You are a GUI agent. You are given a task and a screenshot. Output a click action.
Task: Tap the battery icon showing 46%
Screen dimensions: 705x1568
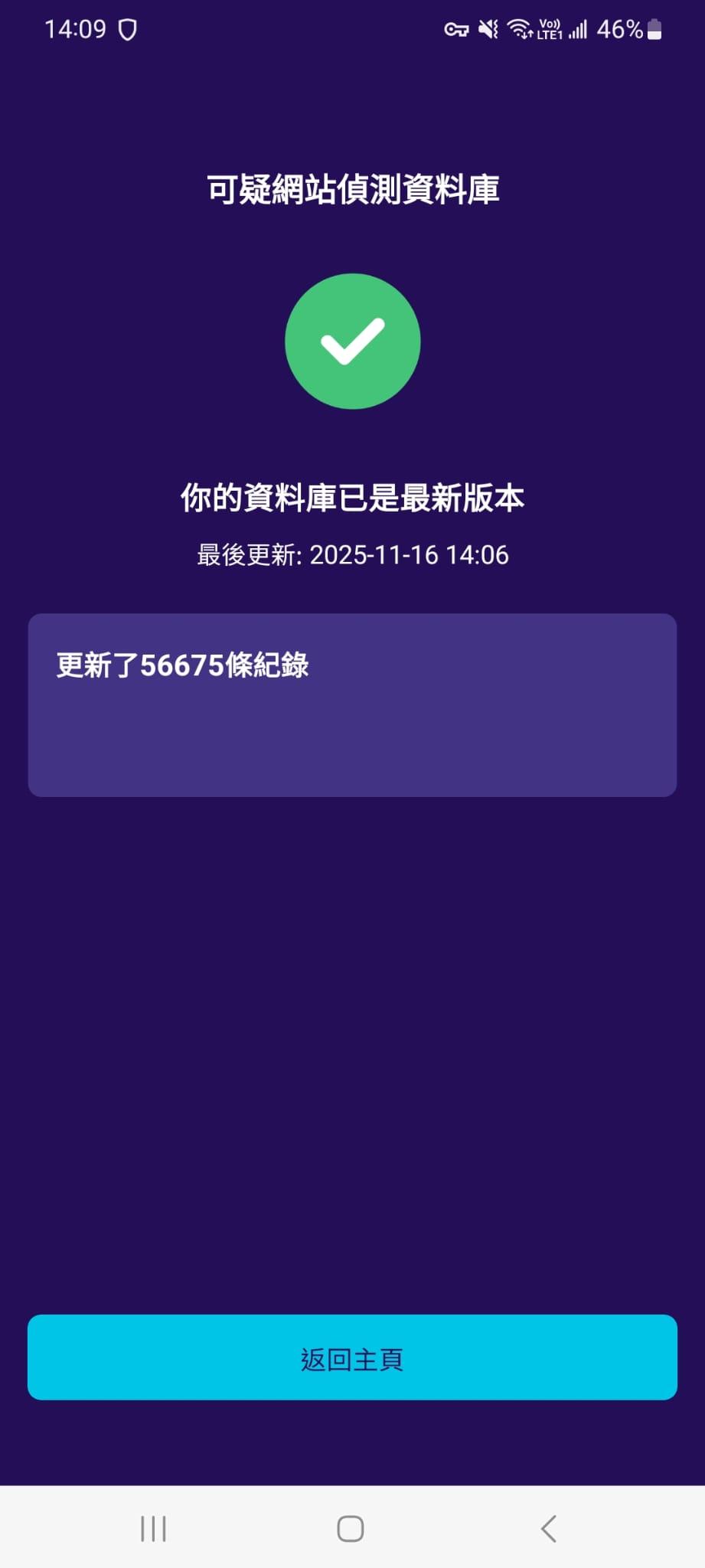point(655,29)
